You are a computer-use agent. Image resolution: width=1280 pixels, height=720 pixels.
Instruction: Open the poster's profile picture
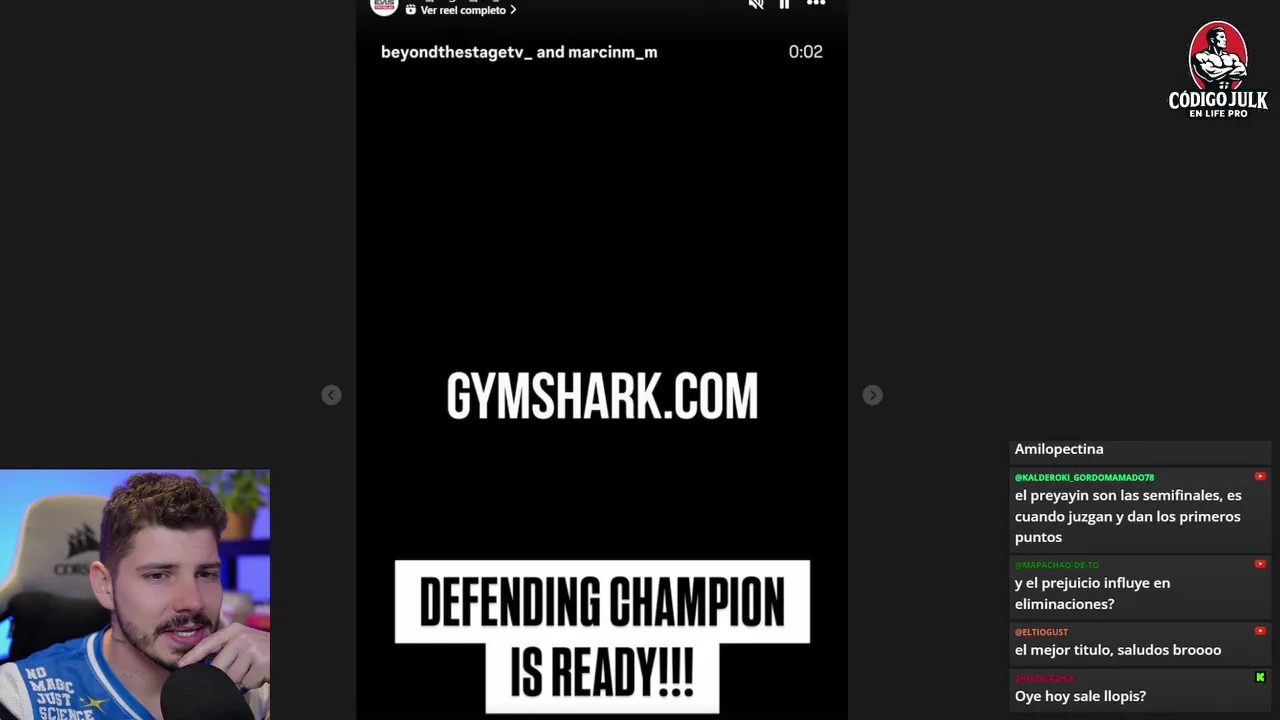384,6
